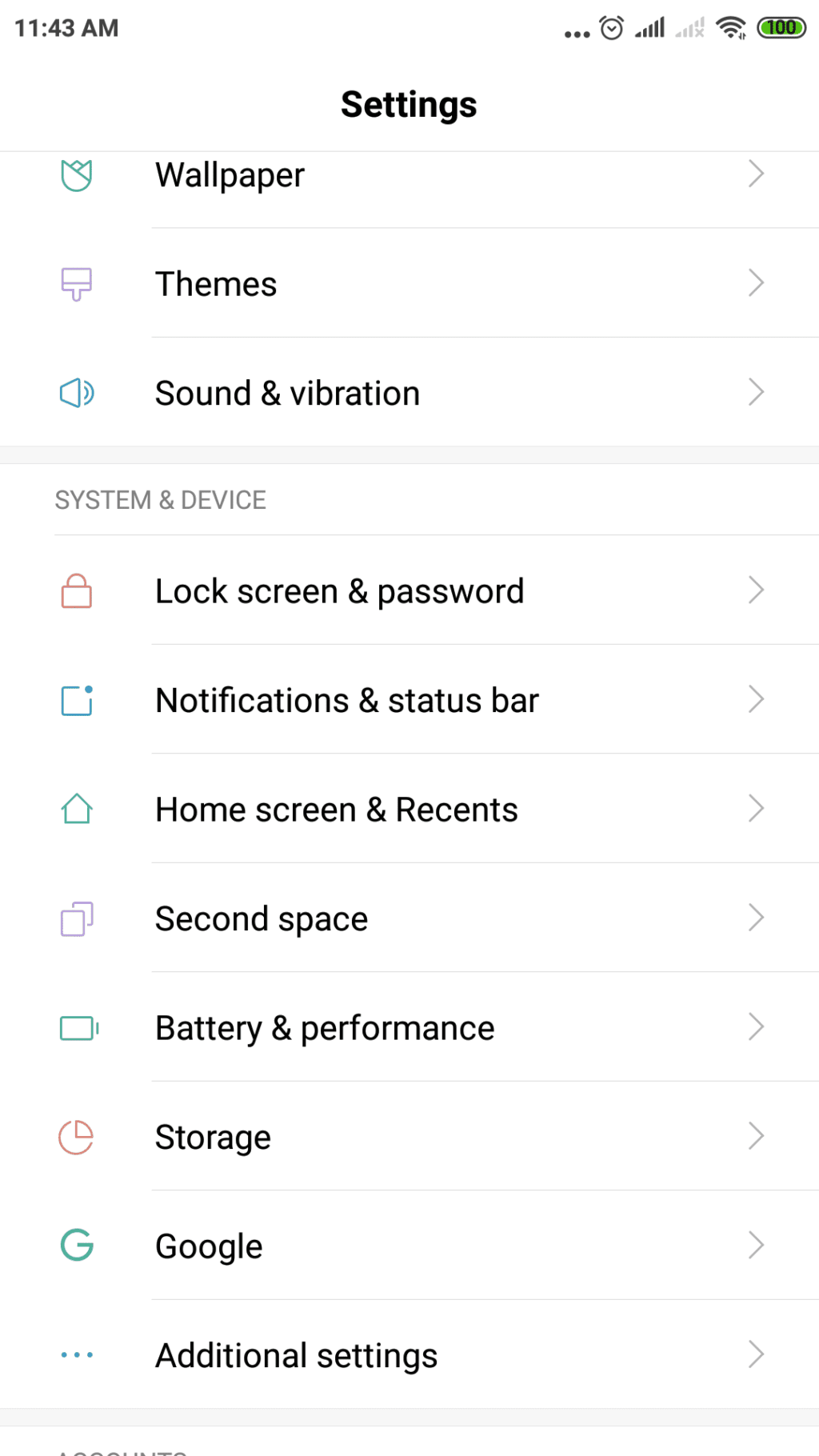Screen dimensions: 819x1456
Task: Expand Storage using the right arrow
Action: (x=755, y=1137)
